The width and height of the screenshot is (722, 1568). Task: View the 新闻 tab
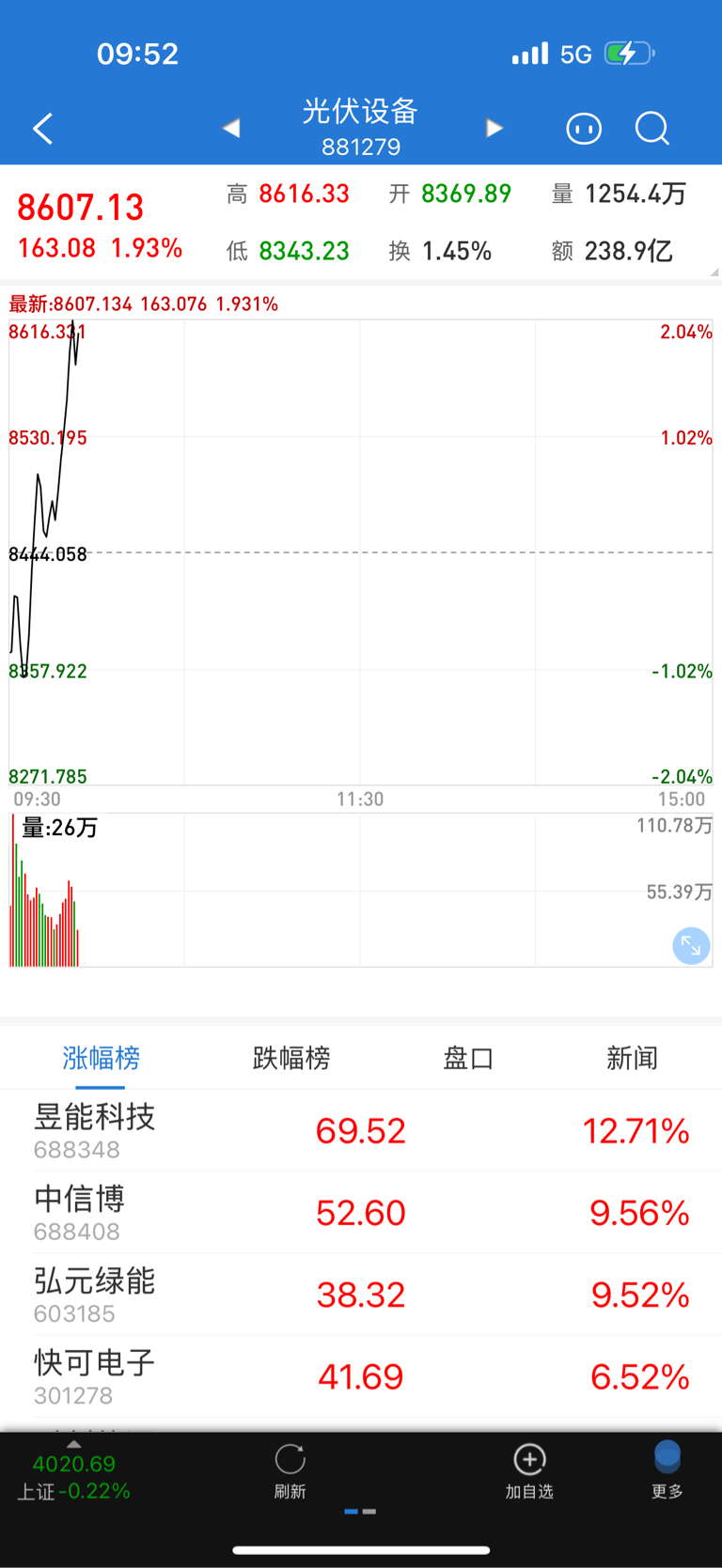(631, 1058)
